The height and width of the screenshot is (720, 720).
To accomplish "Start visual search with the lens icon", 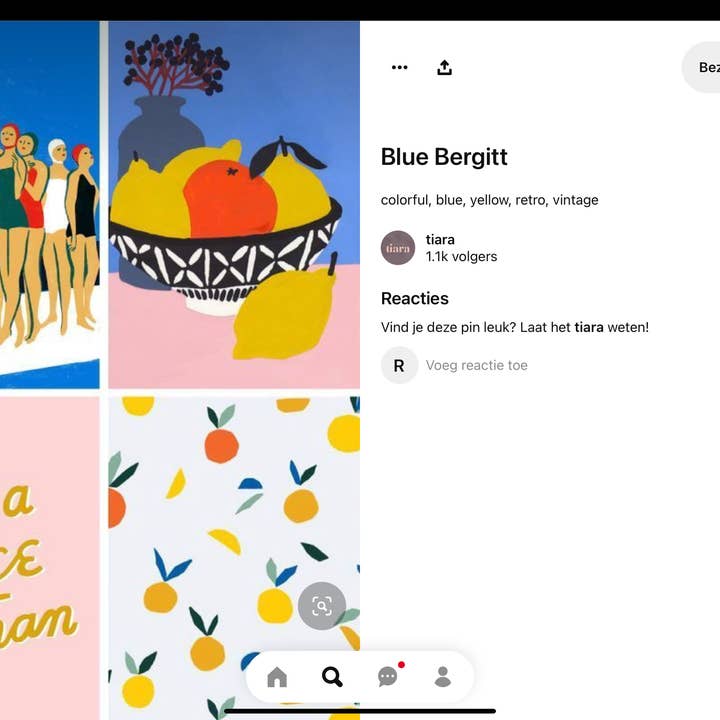I will tap(322, 606).
